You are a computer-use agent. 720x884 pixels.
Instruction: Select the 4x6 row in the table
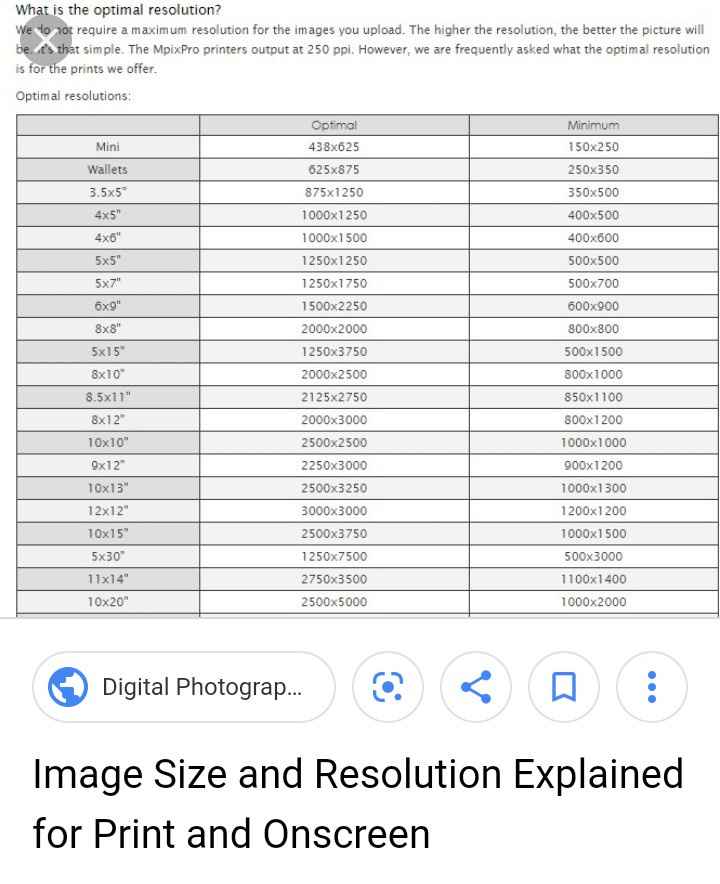pyautogui.click(x=107, y=237)
